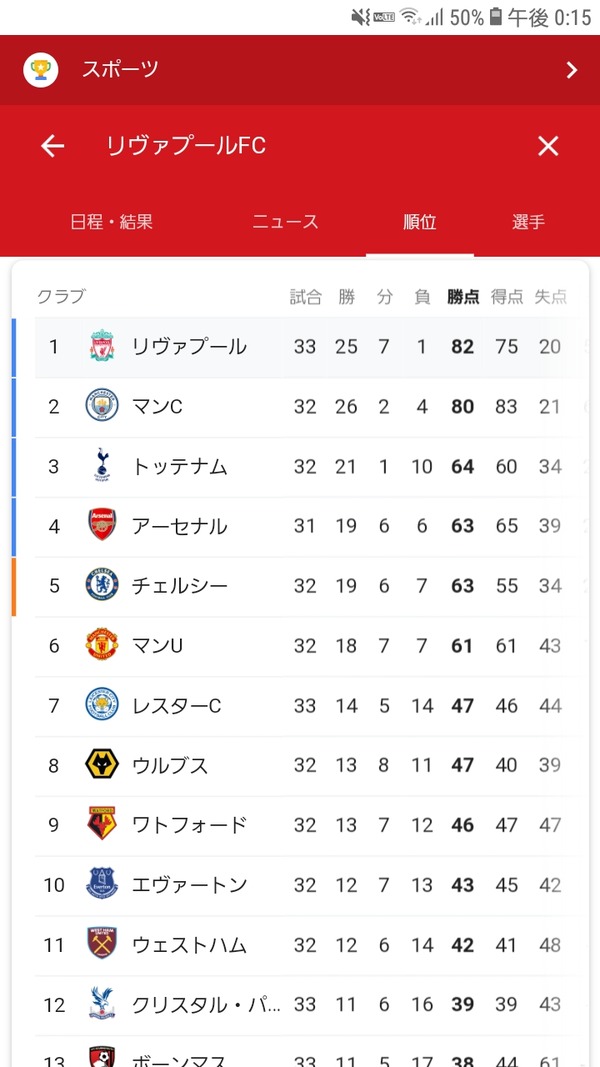The width and height of the screenshot is (600, 1067).
Task: Go back with the arrow beside リヴァプールFC
Action: pyautogui.click(x=52, y=146)
